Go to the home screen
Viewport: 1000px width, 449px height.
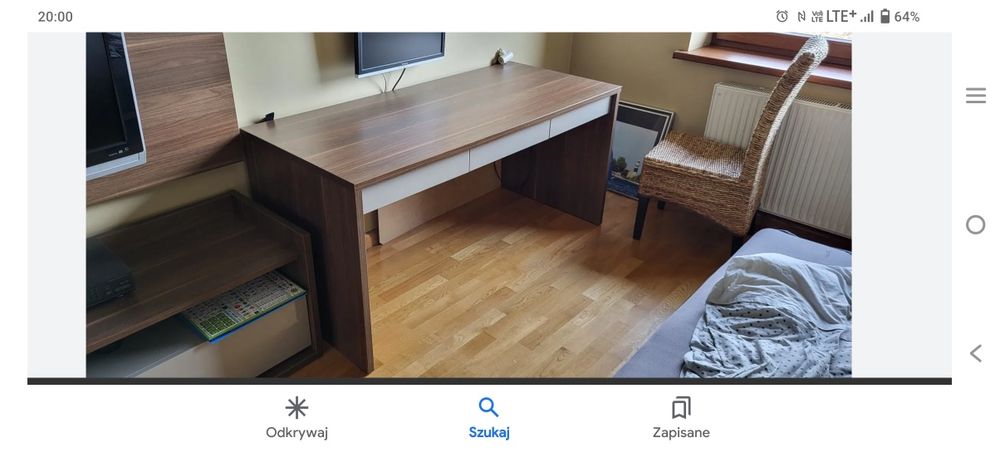point(976,225)
